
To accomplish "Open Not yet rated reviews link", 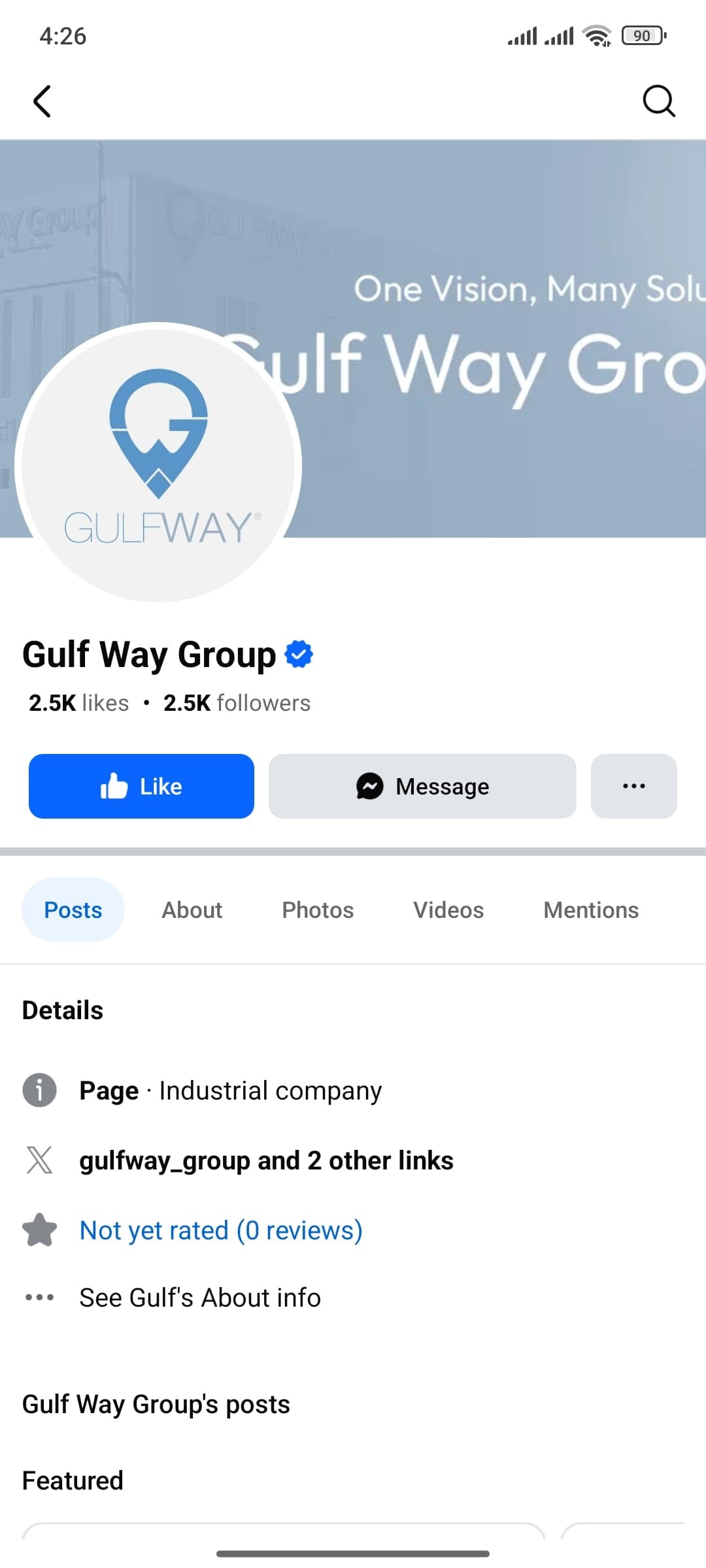I will (221, 1230).
